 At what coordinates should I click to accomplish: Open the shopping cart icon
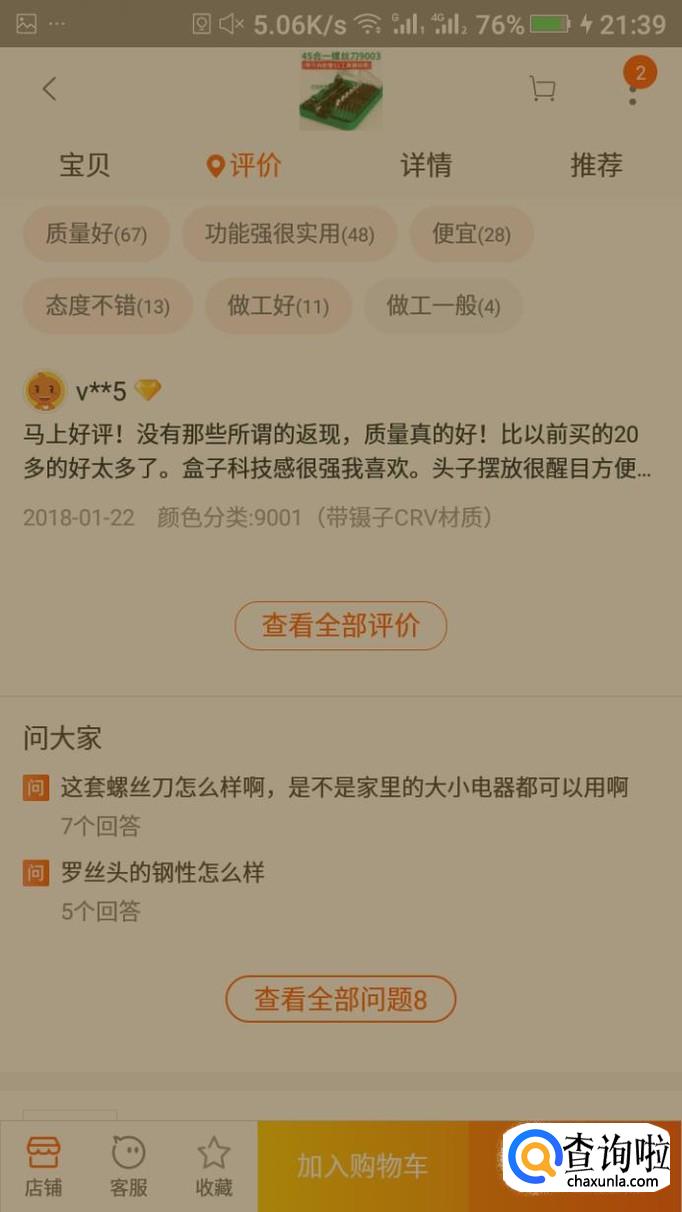542,90
